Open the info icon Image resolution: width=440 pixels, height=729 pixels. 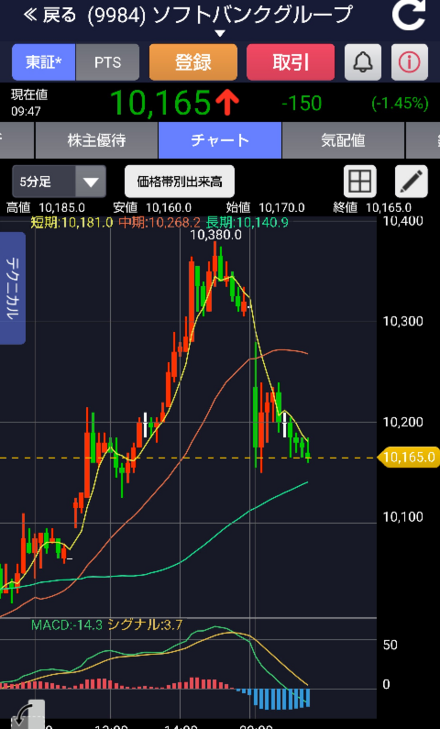tap(410, 62)
